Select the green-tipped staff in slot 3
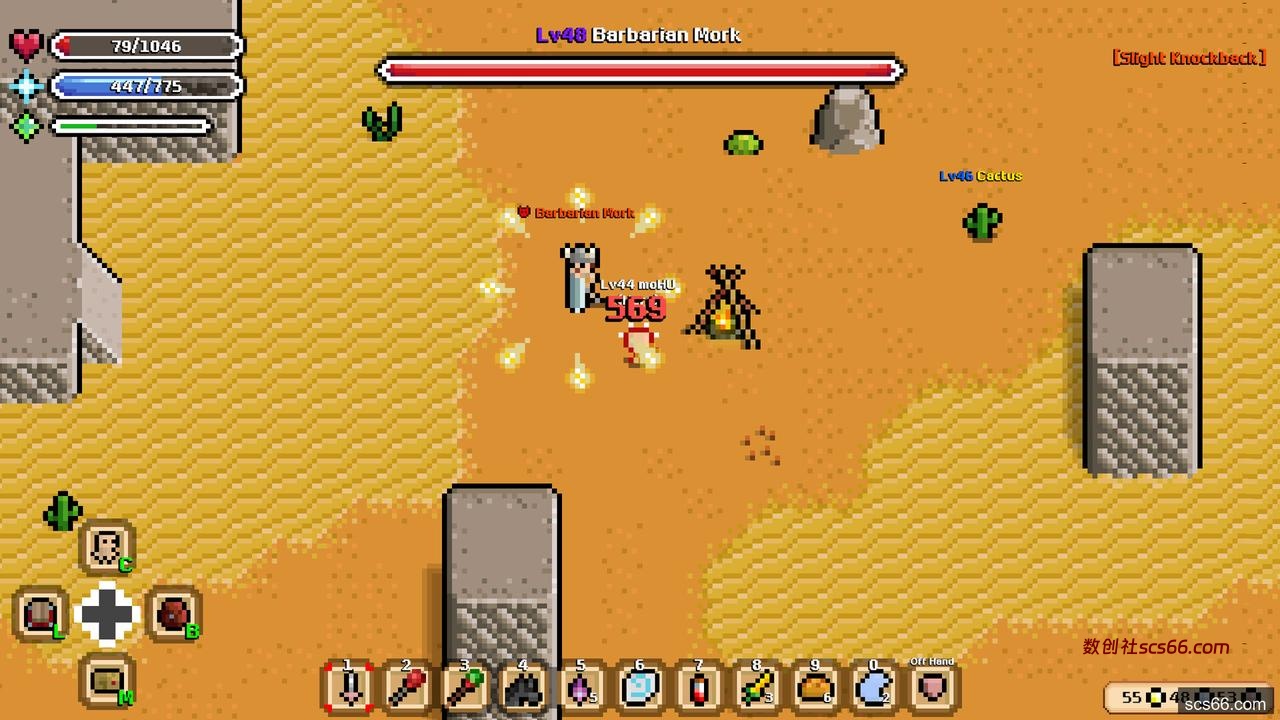 [465, 688]
